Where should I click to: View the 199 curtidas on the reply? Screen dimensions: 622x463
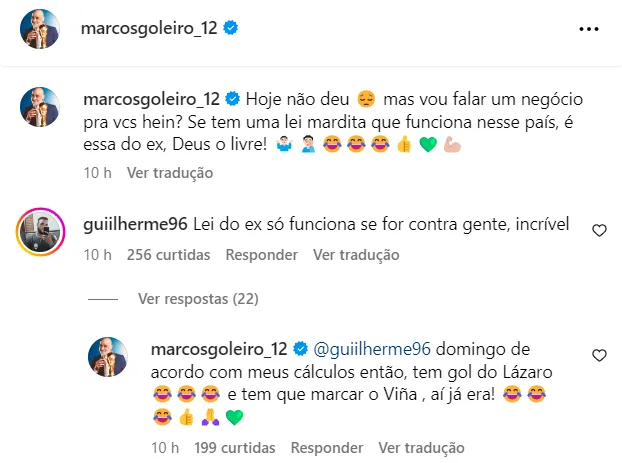[x=233, y=445]
